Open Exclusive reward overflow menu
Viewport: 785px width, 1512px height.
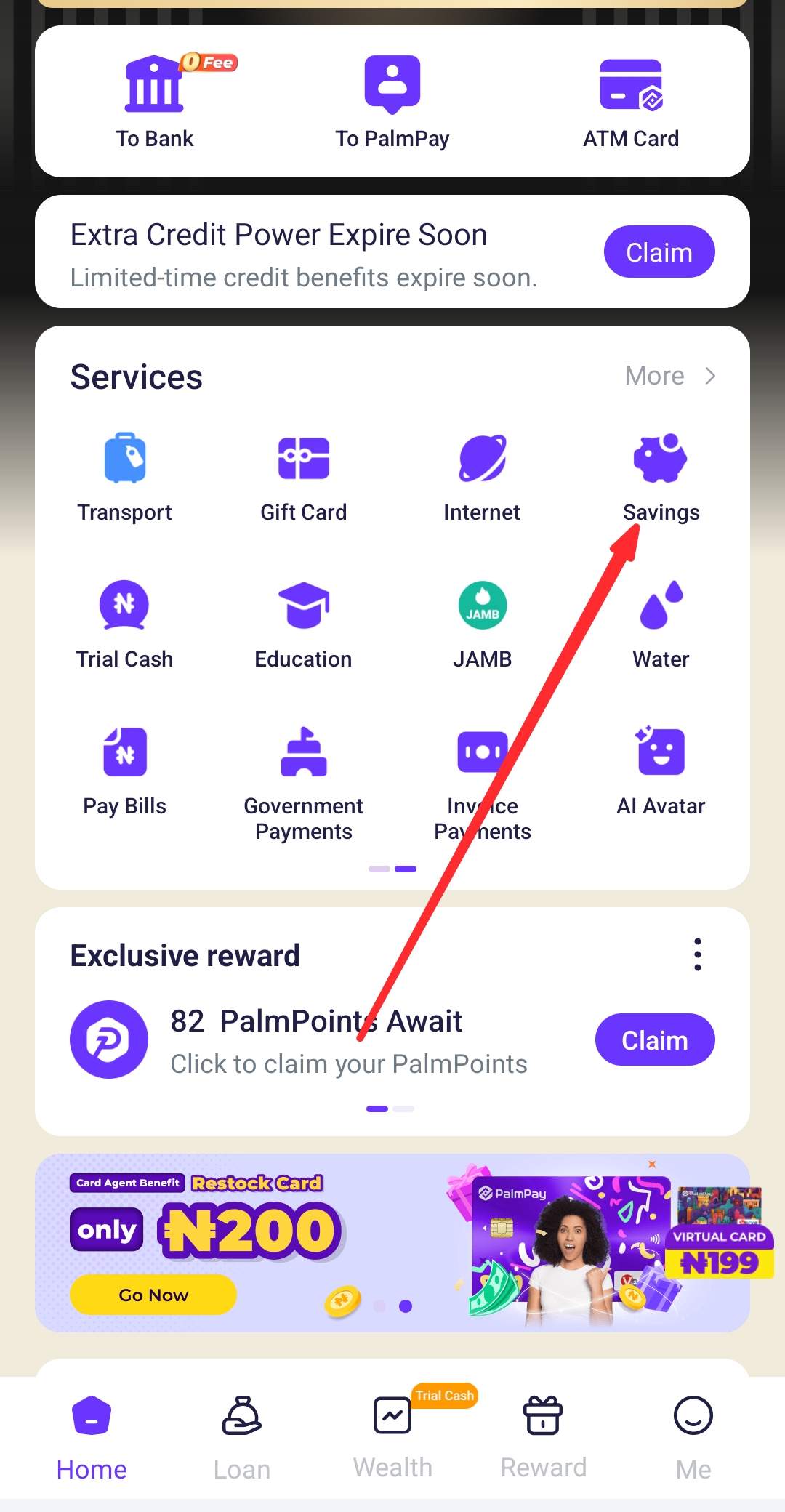[x=697, y=954]
